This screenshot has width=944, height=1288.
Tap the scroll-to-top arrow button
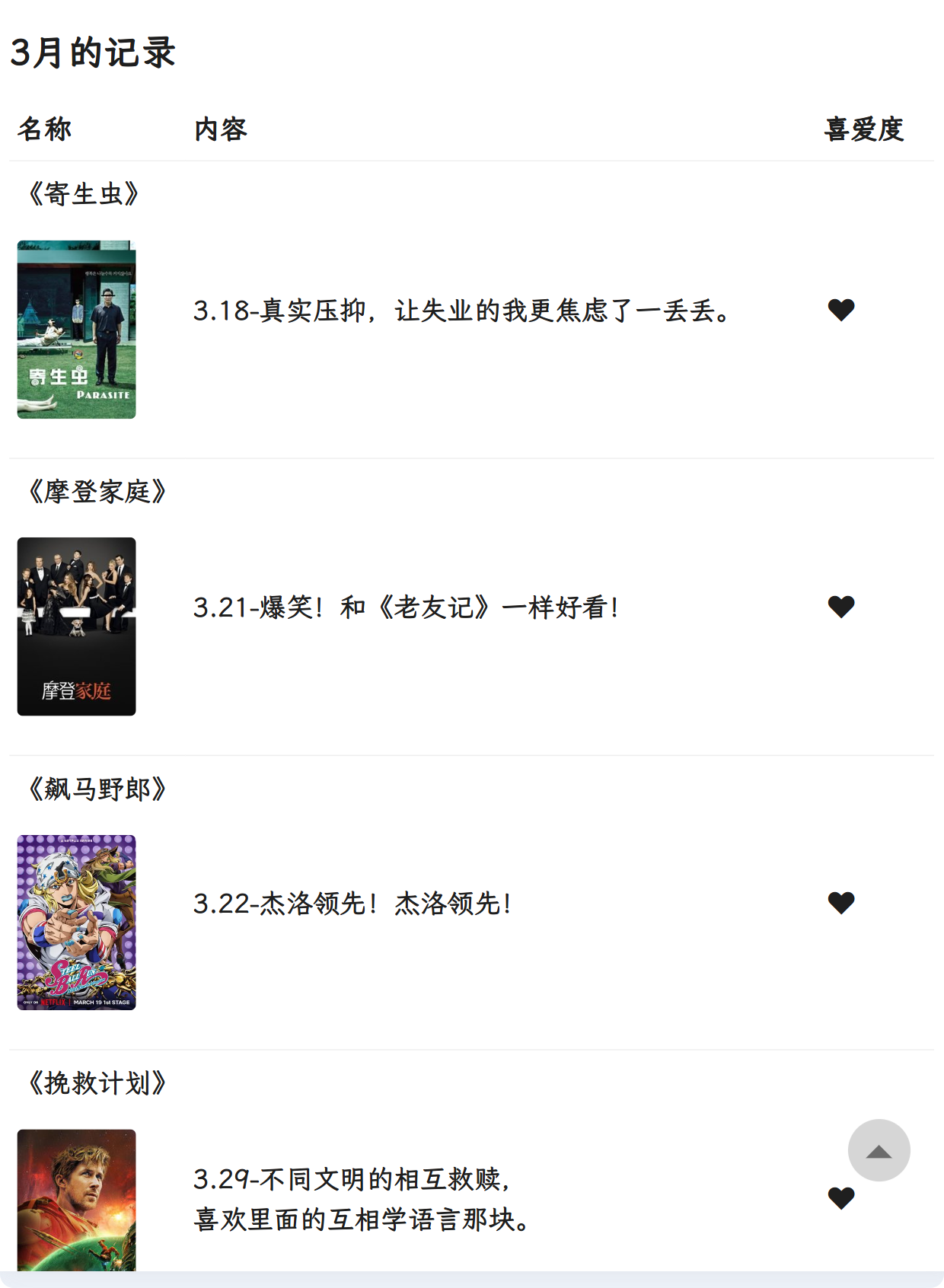coord(879,1149)
